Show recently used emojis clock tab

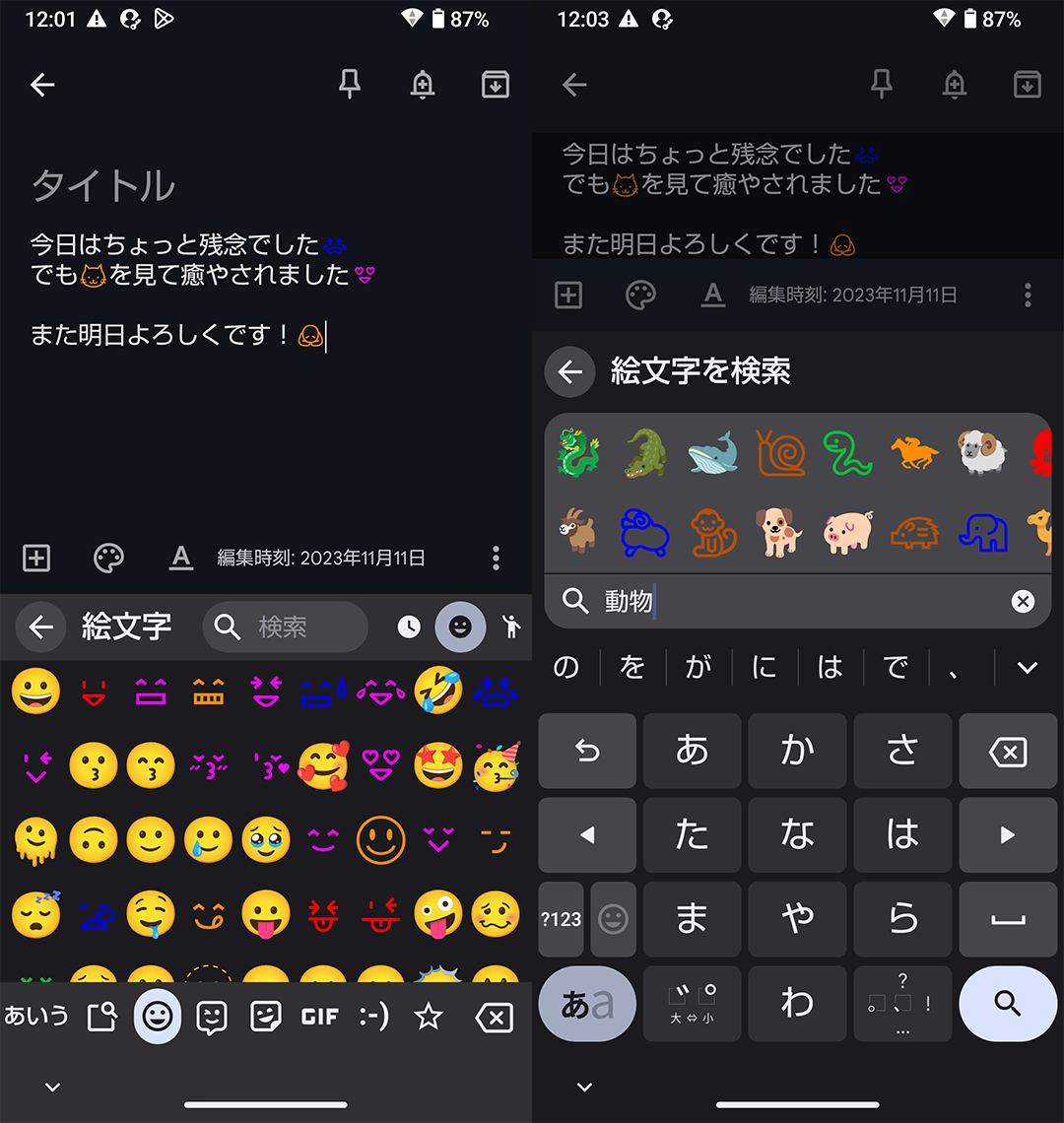(409, 627)
